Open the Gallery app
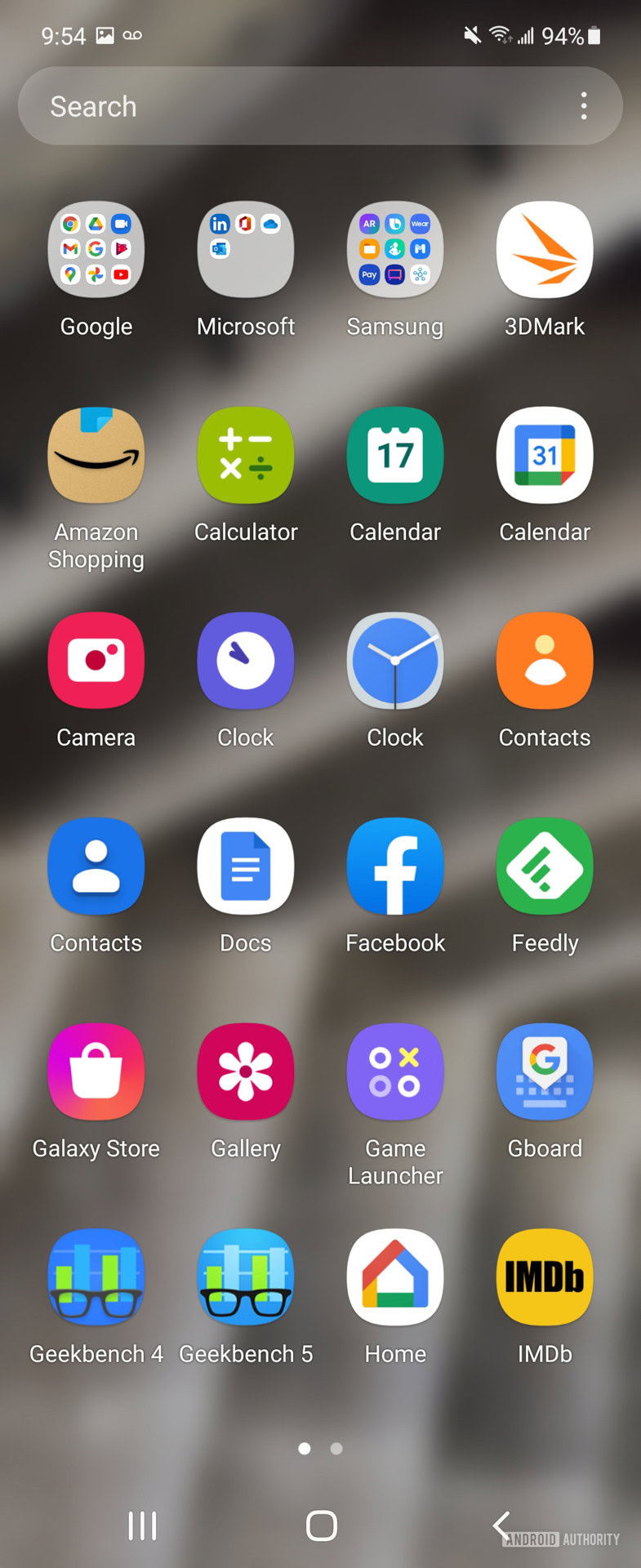 tap(246, 1071)
